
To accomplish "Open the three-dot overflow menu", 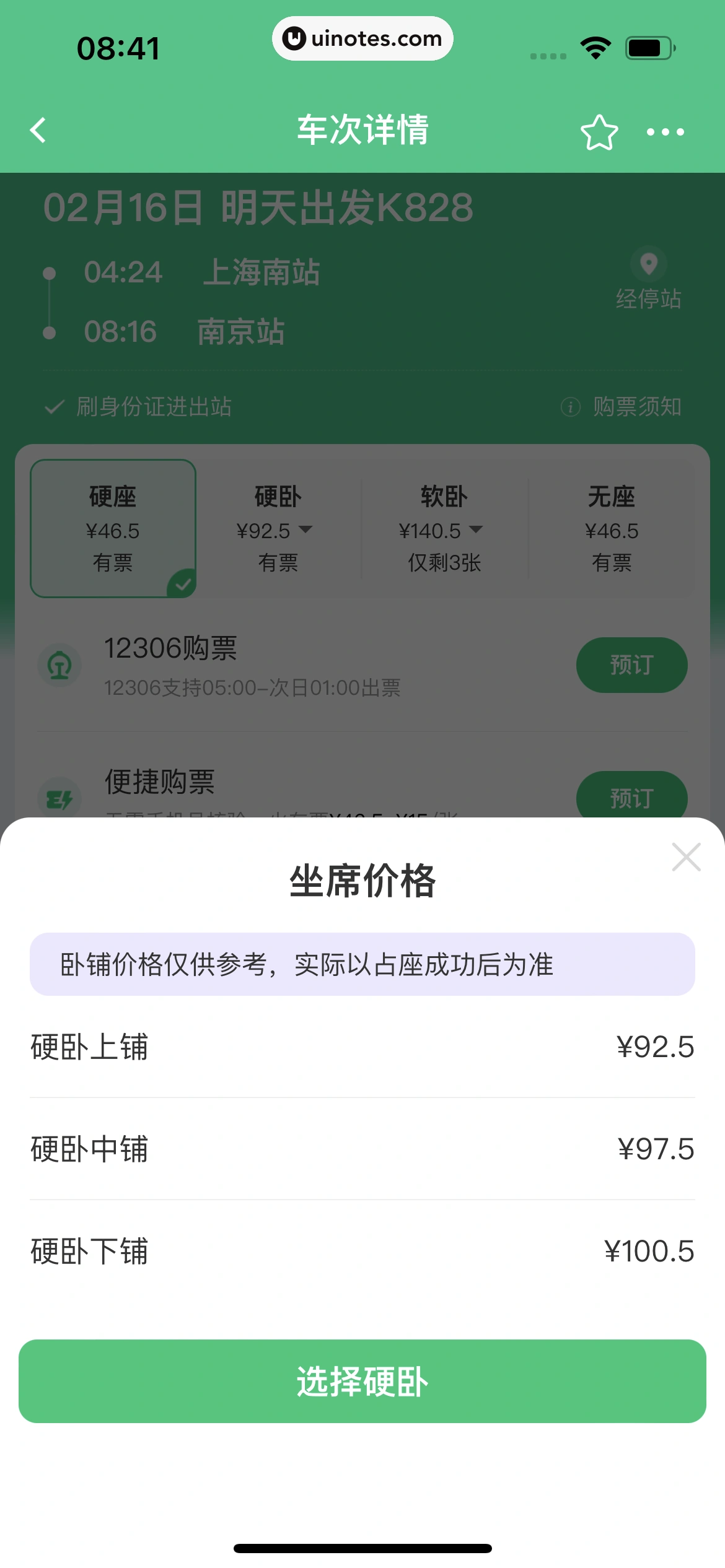I will click(665, 132).
